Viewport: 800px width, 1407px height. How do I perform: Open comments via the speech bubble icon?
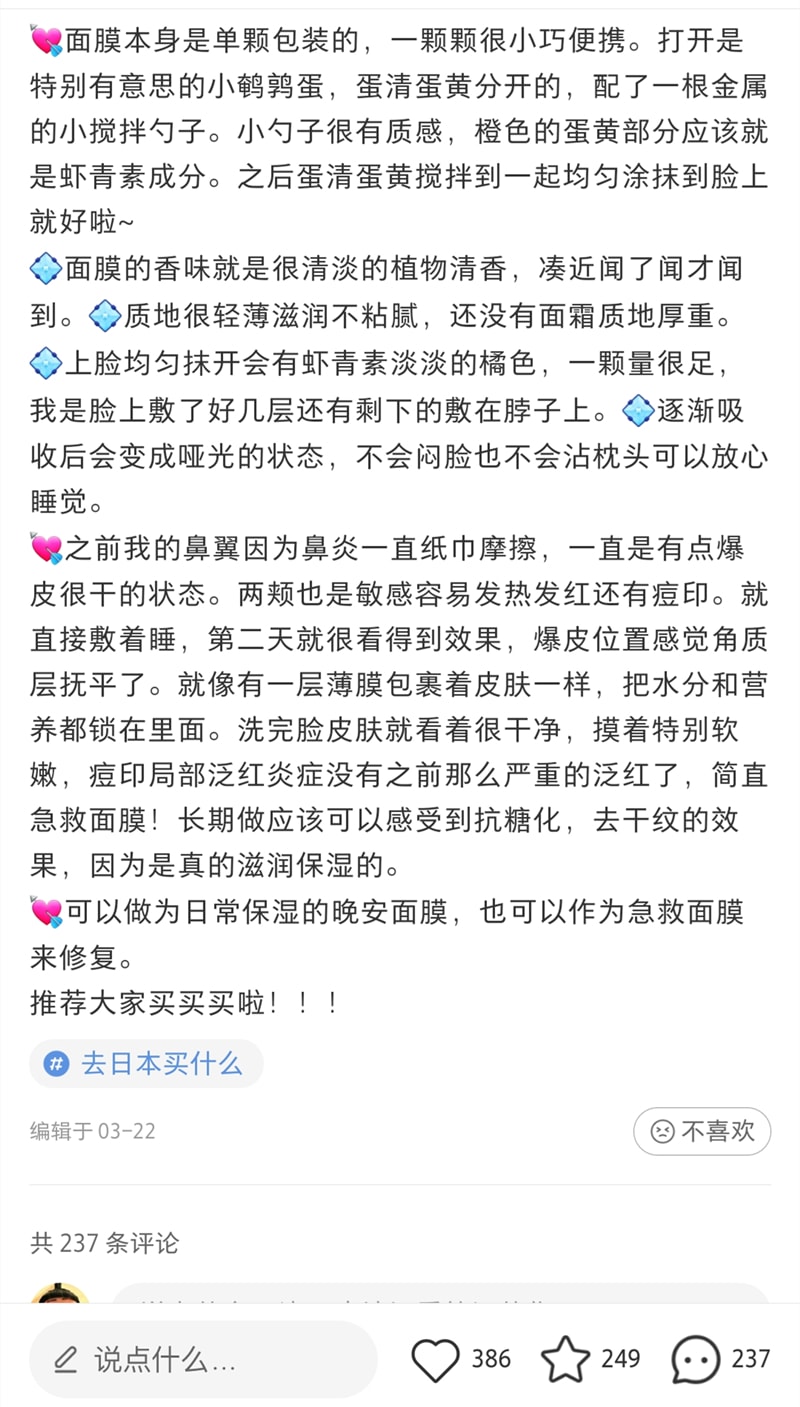[695, 1359]
